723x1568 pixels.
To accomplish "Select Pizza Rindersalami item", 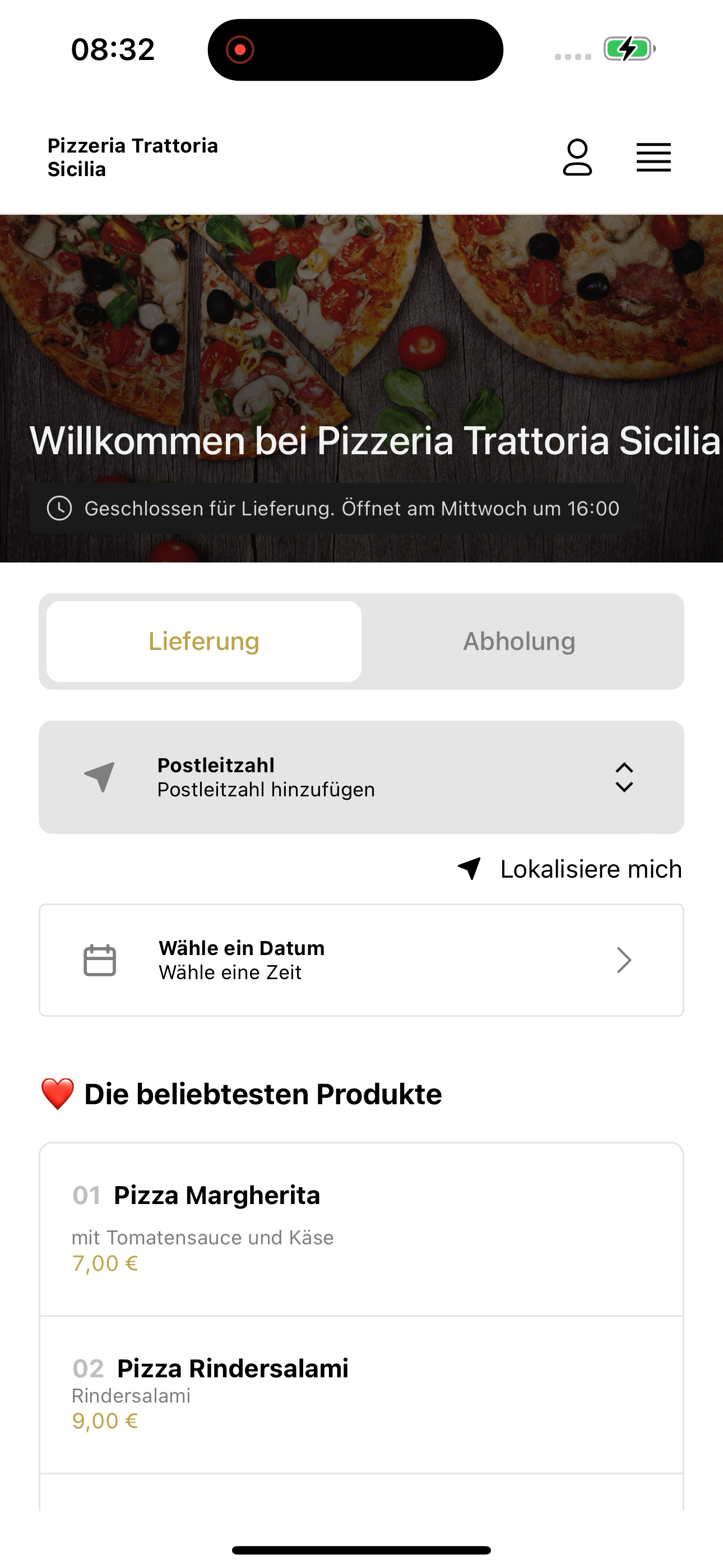I will pyautogui.click(x=361, y=1395).
